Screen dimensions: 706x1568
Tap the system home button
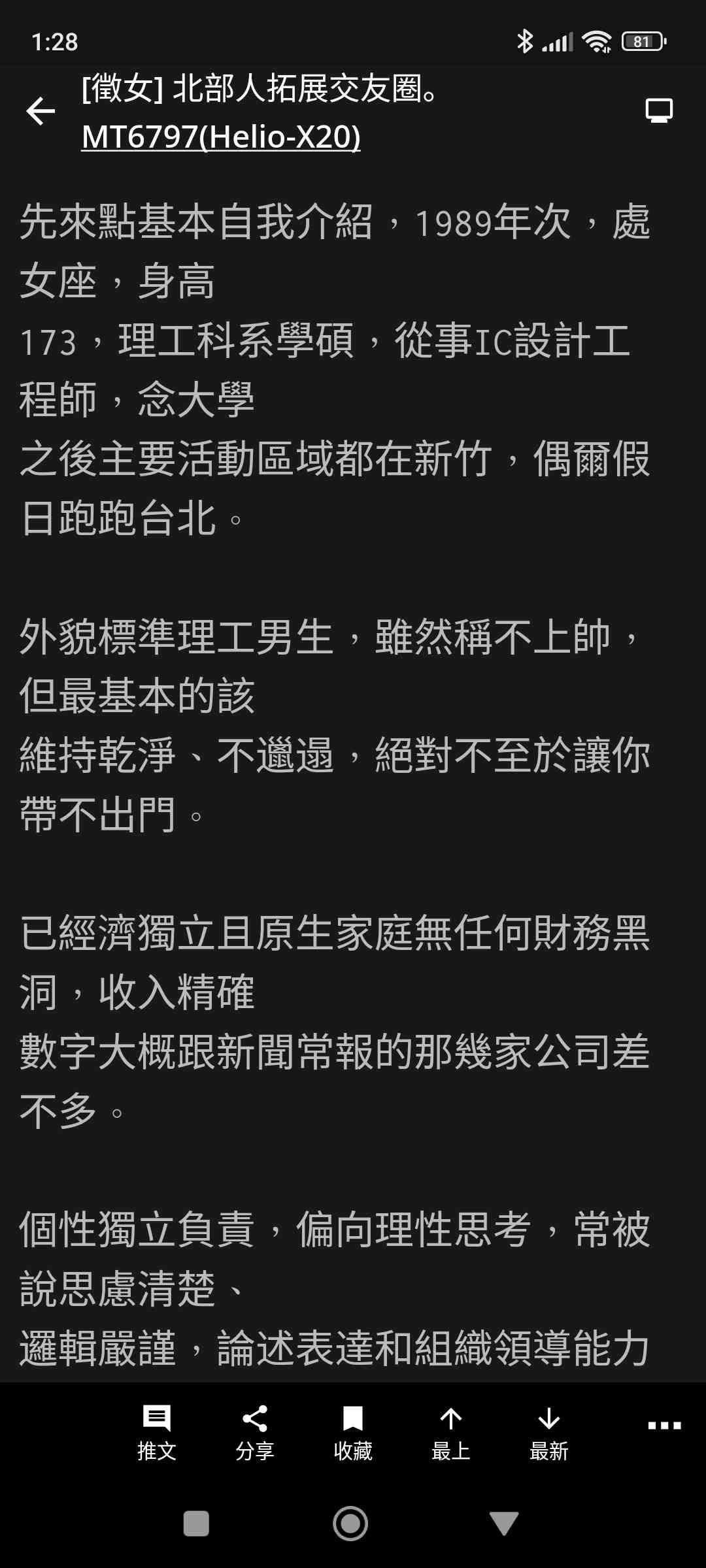350,1524
